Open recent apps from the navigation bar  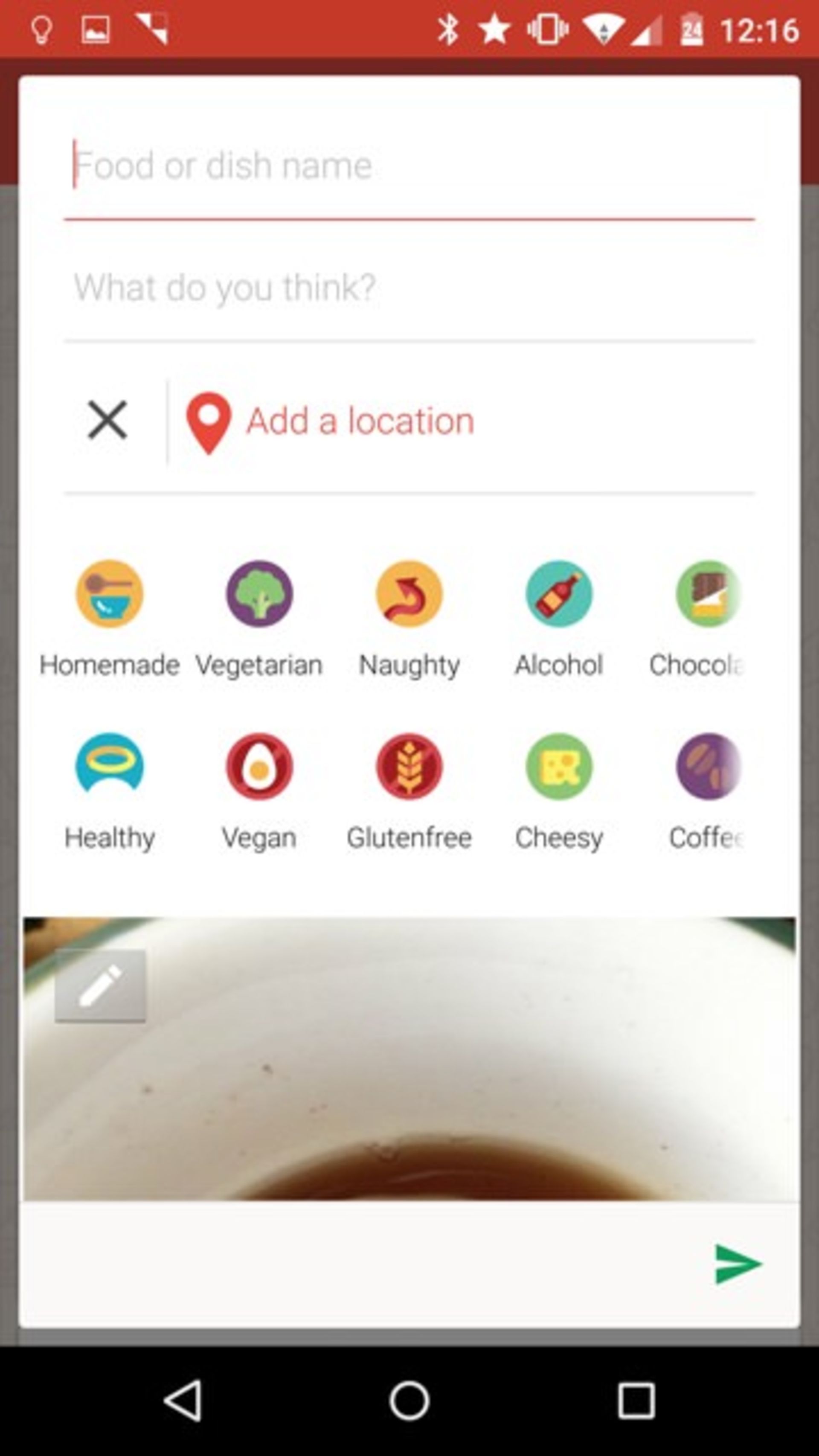(x=636, y=1400)
